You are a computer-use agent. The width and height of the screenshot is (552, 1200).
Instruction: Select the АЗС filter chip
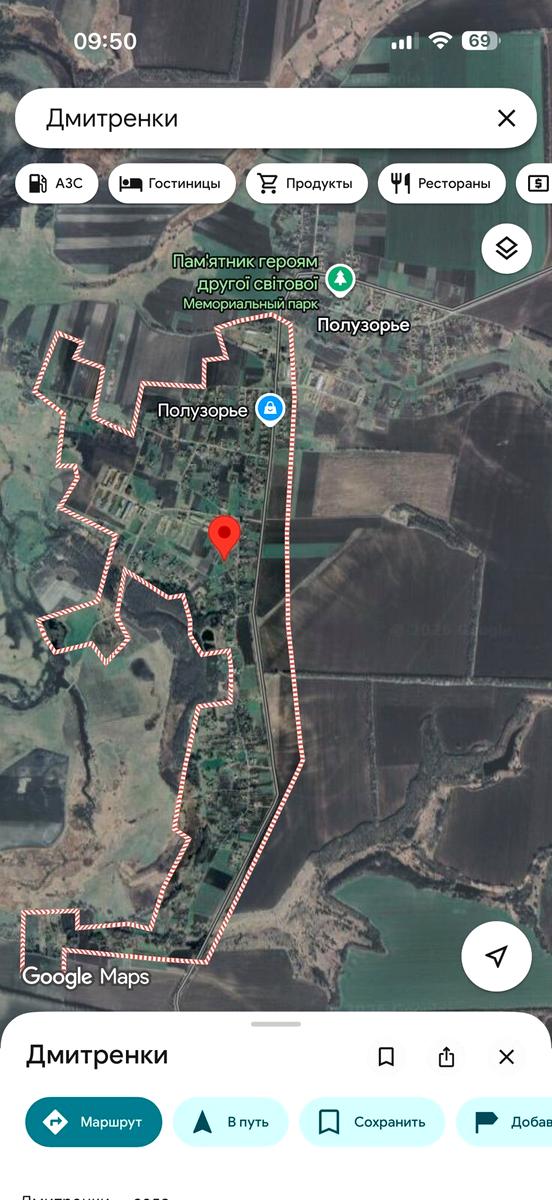coord(57,184)
